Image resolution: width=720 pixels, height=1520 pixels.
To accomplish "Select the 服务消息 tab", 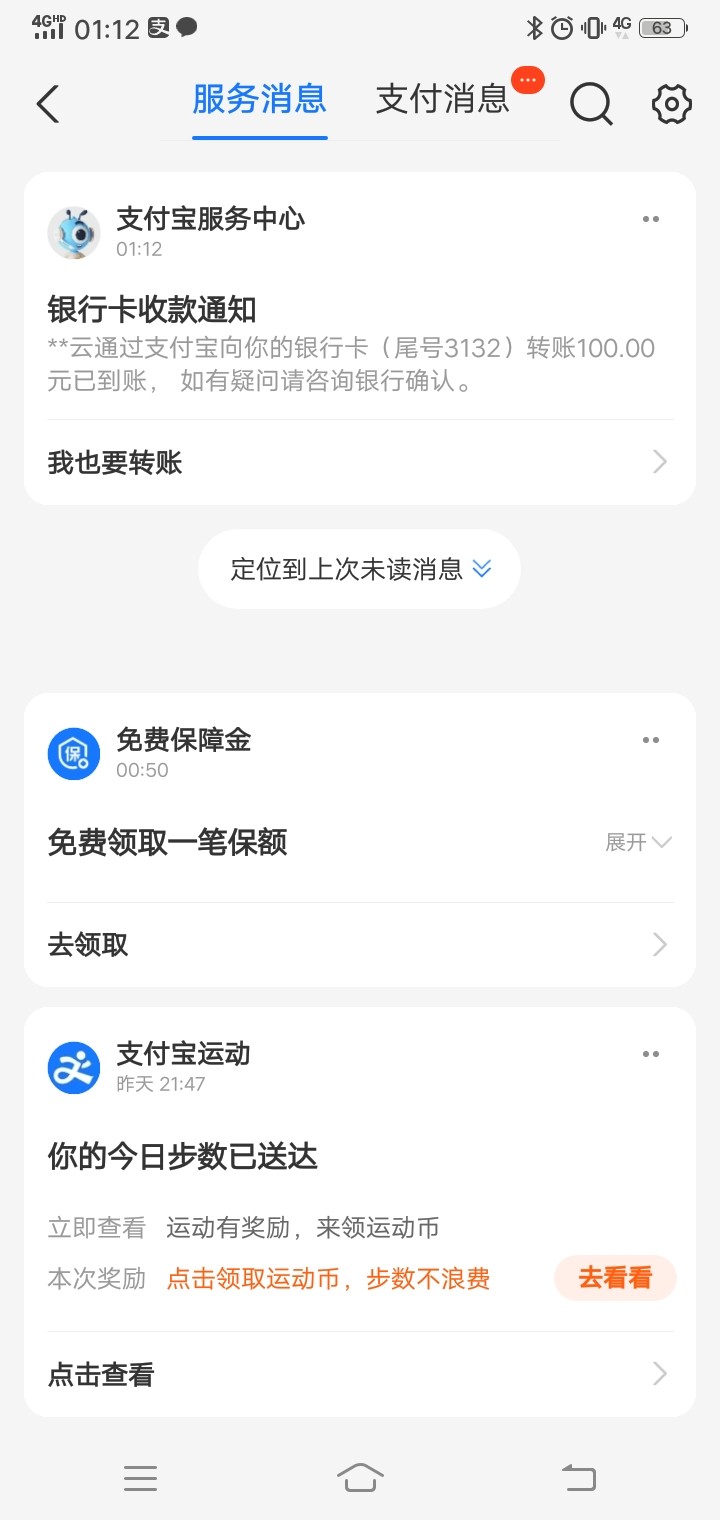I will pos(259,99).
